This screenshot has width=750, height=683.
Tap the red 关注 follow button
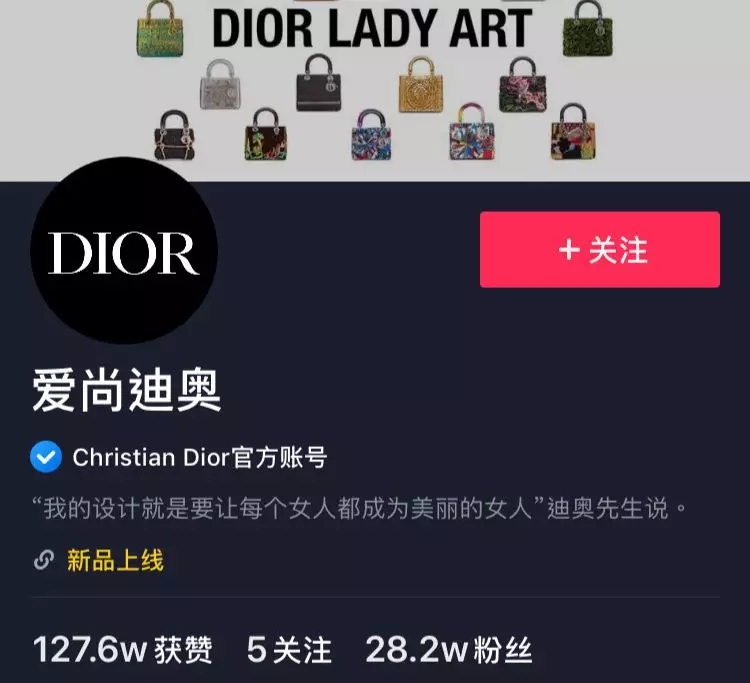tap(599, 250)
